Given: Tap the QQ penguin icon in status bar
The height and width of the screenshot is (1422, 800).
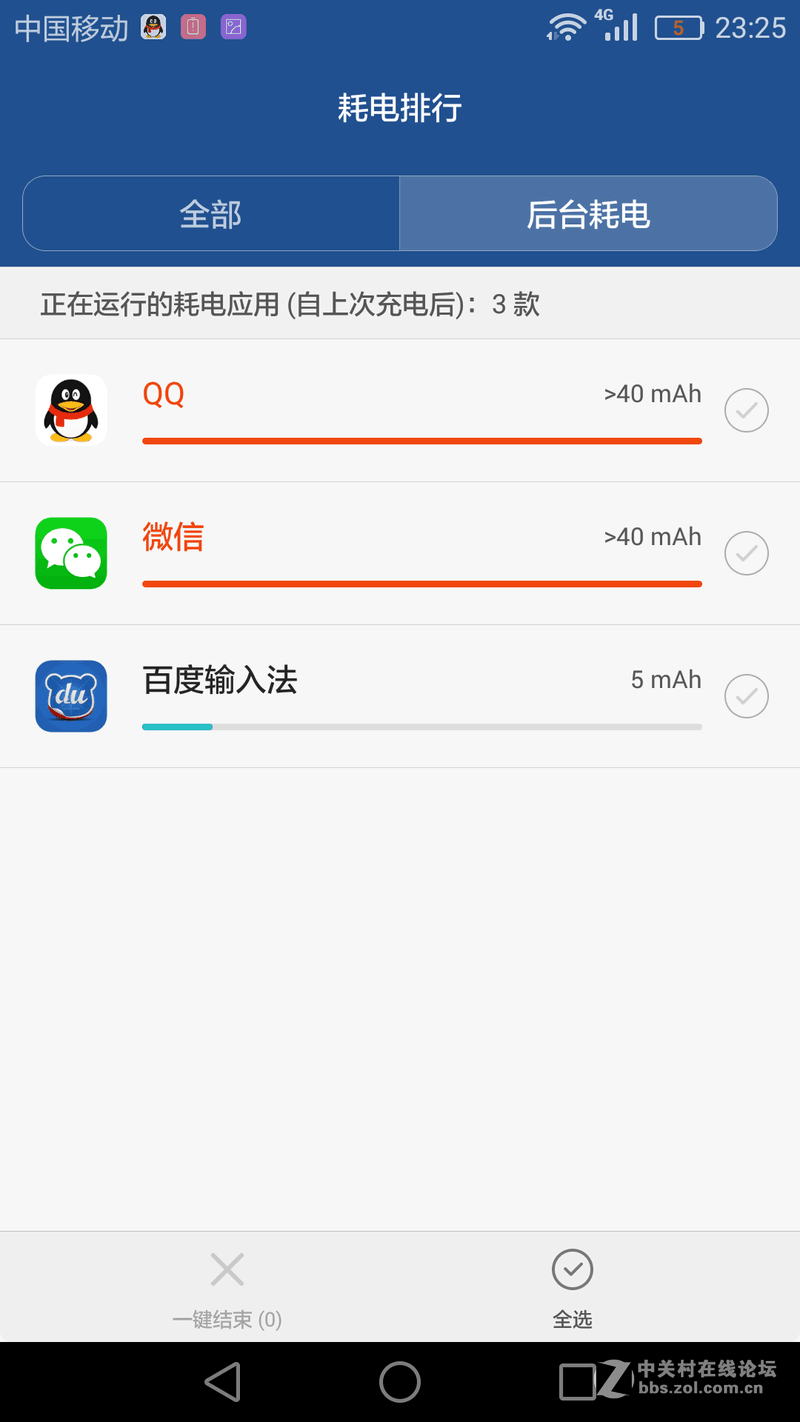Looking at the screenshot, I should click(x=152, y=27).
